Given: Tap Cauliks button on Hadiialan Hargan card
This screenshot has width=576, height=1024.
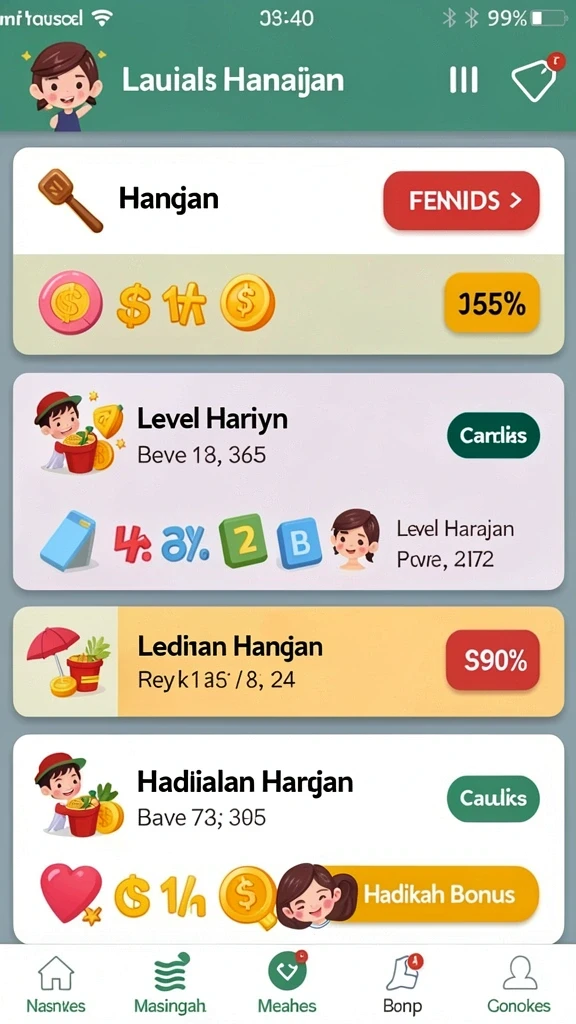Looking at the screenshot, I should click(x=493, y=798).
